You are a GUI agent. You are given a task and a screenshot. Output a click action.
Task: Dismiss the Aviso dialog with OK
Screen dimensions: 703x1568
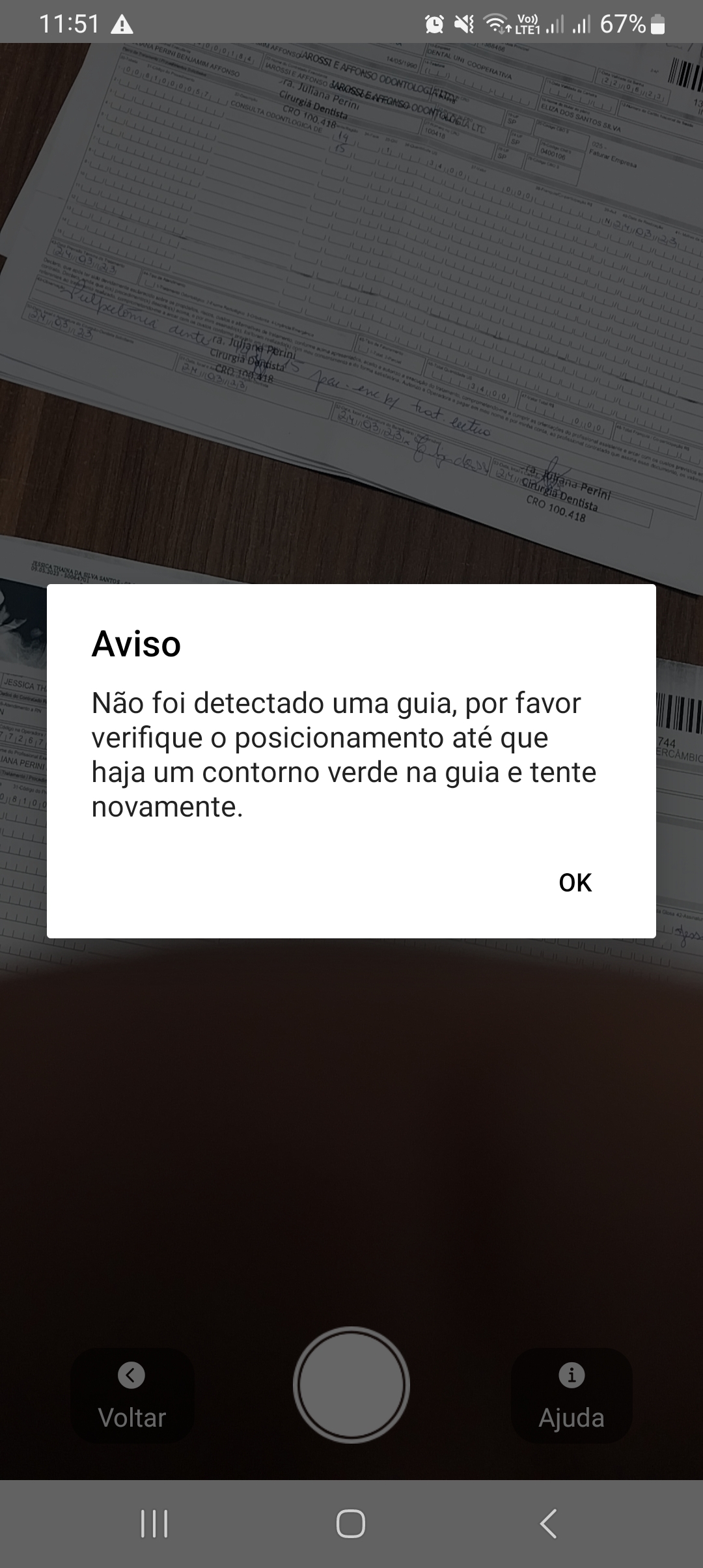coord(575,882)
